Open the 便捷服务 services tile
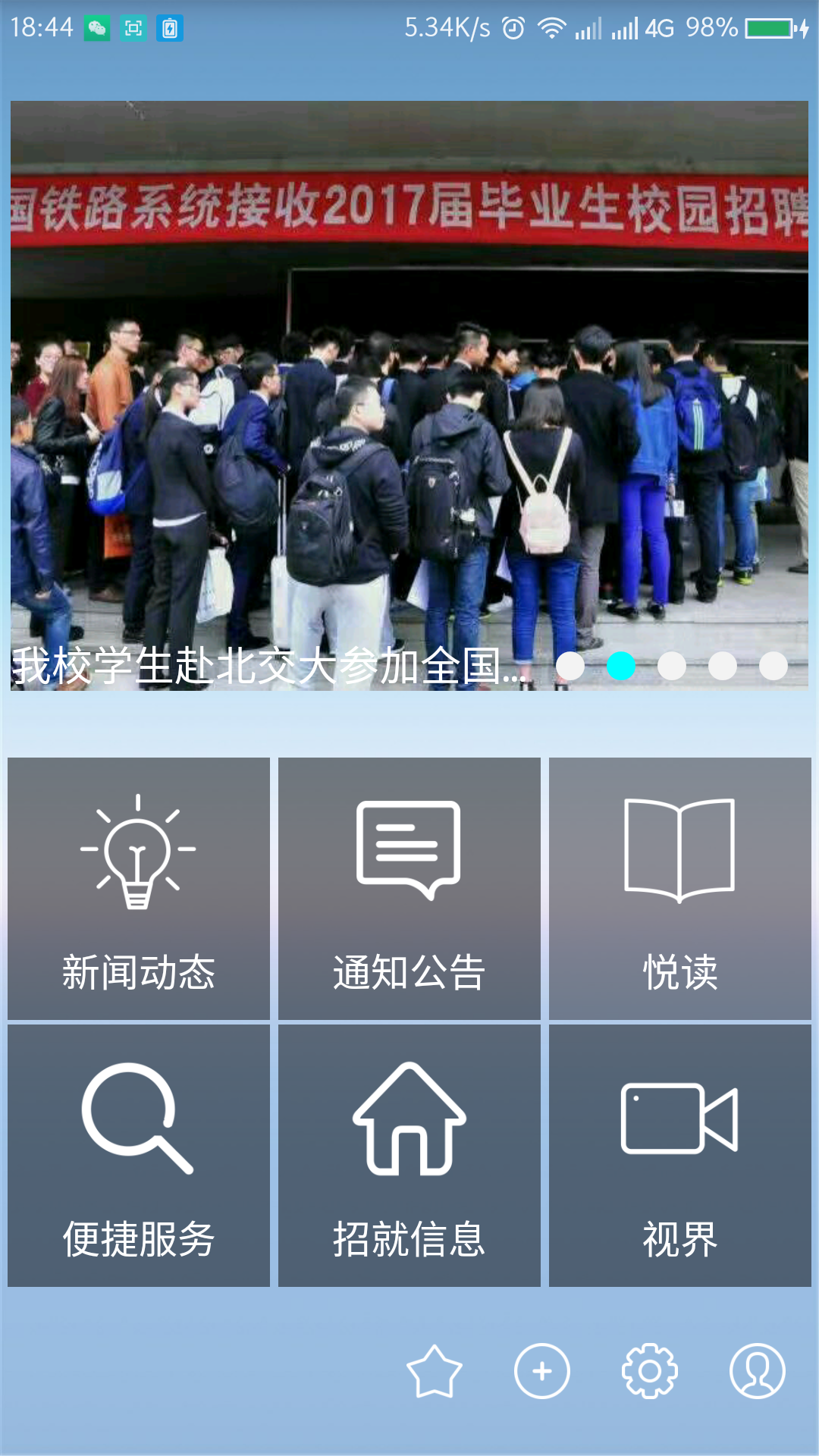Image resolution: width=819 pixels, height=1456 pixels. [139, 1156]
